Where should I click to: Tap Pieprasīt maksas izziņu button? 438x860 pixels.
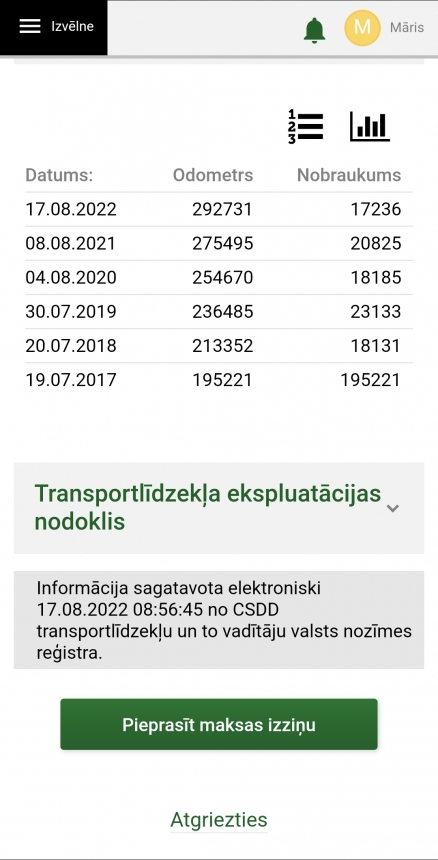tap(219, 724)
